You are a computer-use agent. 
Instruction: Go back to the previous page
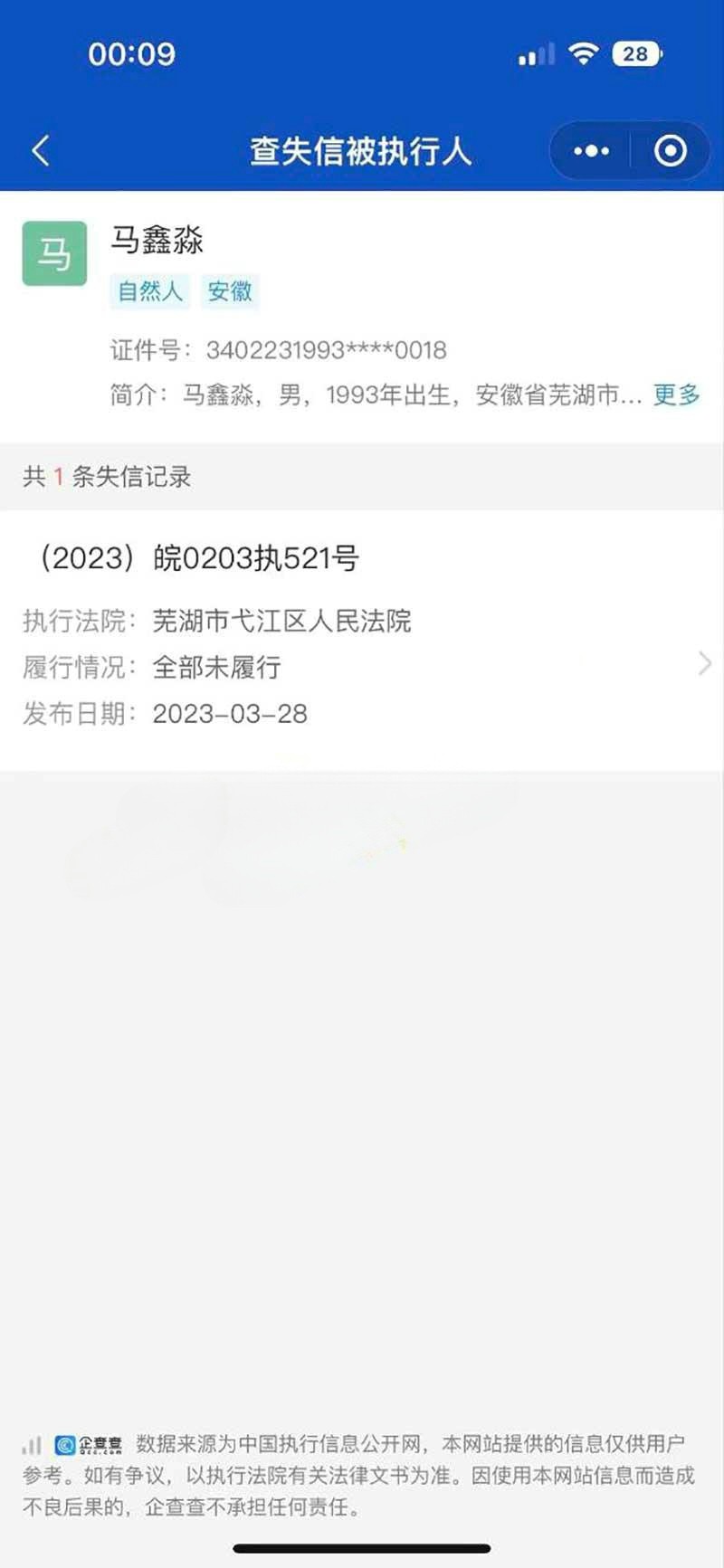[41, 150]
